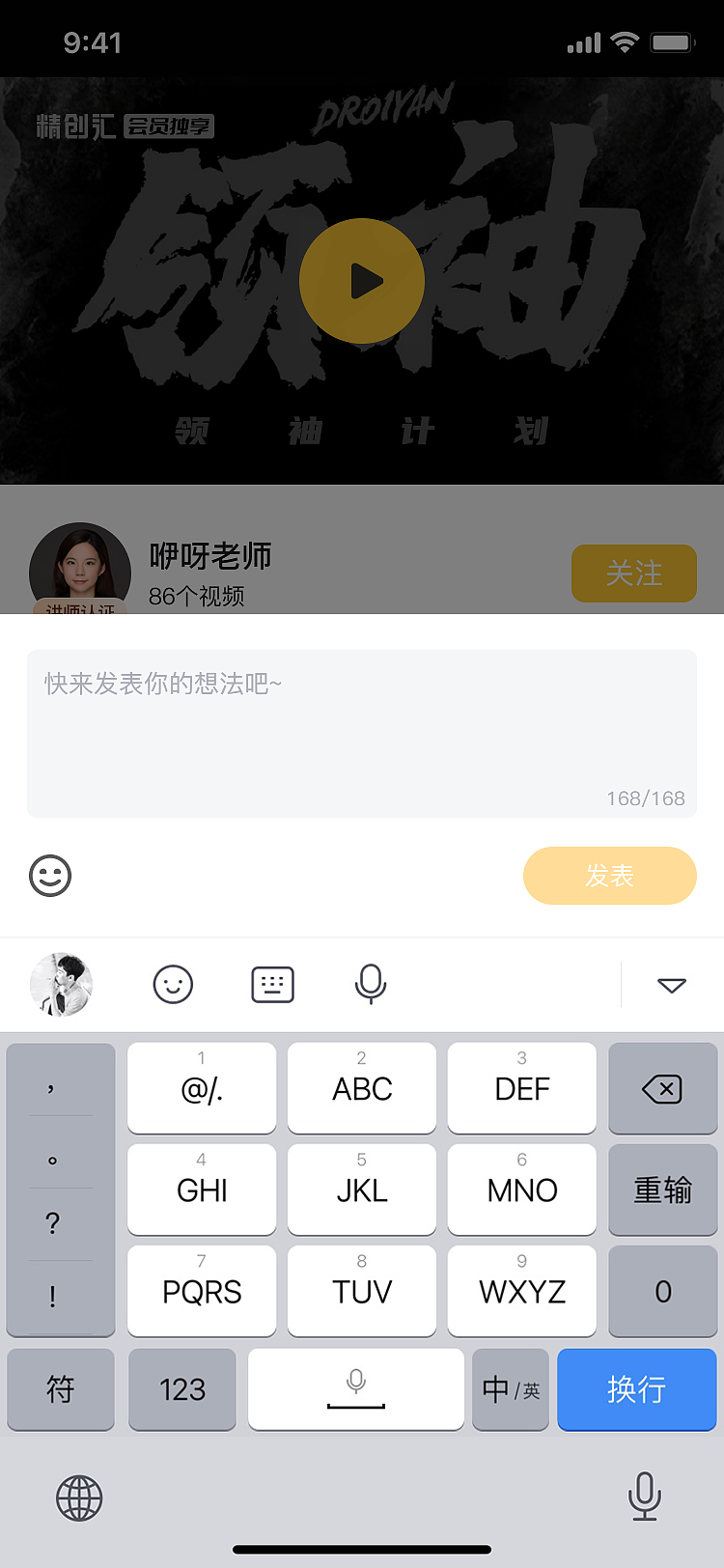Viewport: 724px width, 1568px height.
Task: Tap the dictation mic at bottom right
Action: (x=645, y=1498)
